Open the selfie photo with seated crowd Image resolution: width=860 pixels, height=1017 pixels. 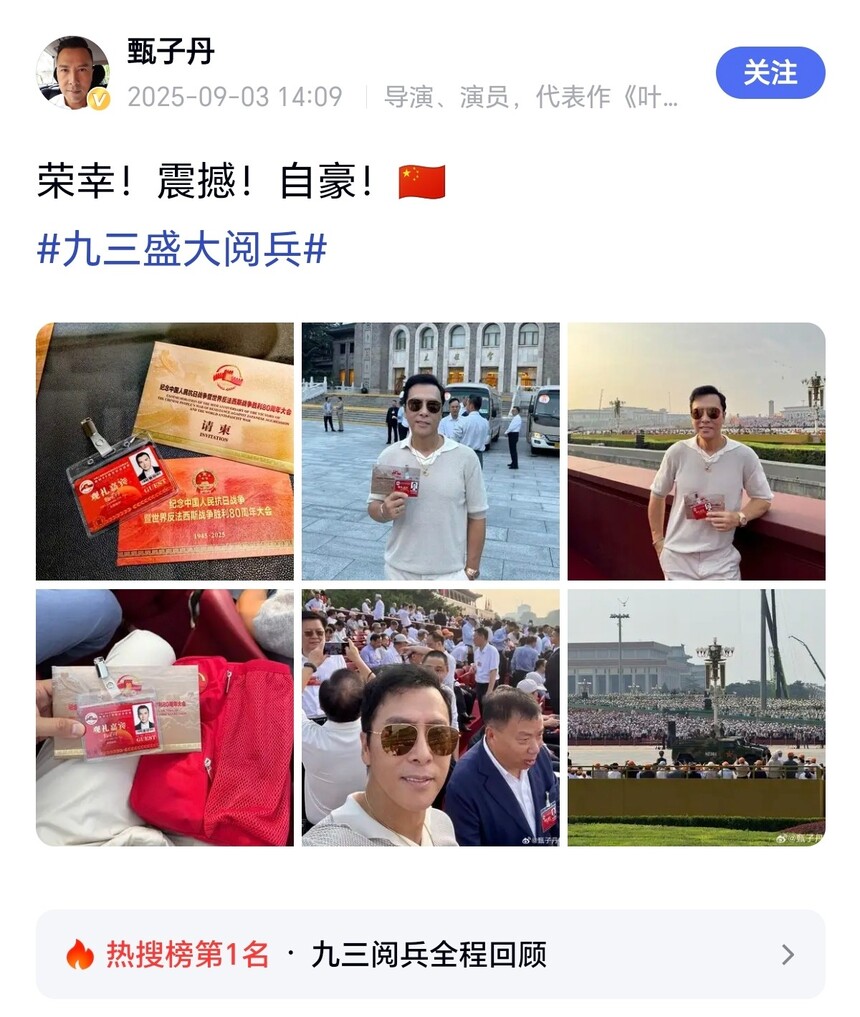(x=431, y=717)
